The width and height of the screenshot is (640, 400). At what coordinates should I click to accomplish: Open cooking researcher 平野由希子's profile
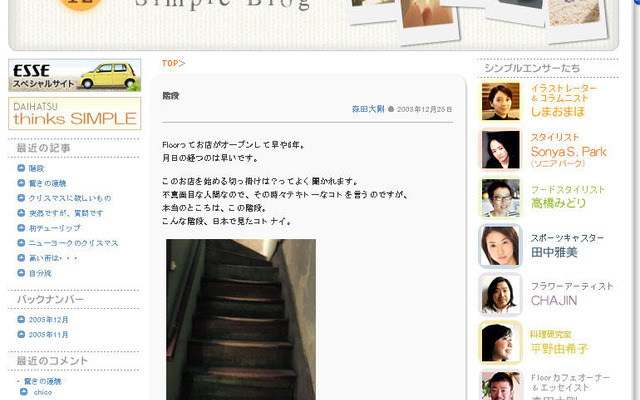point(558,349)
